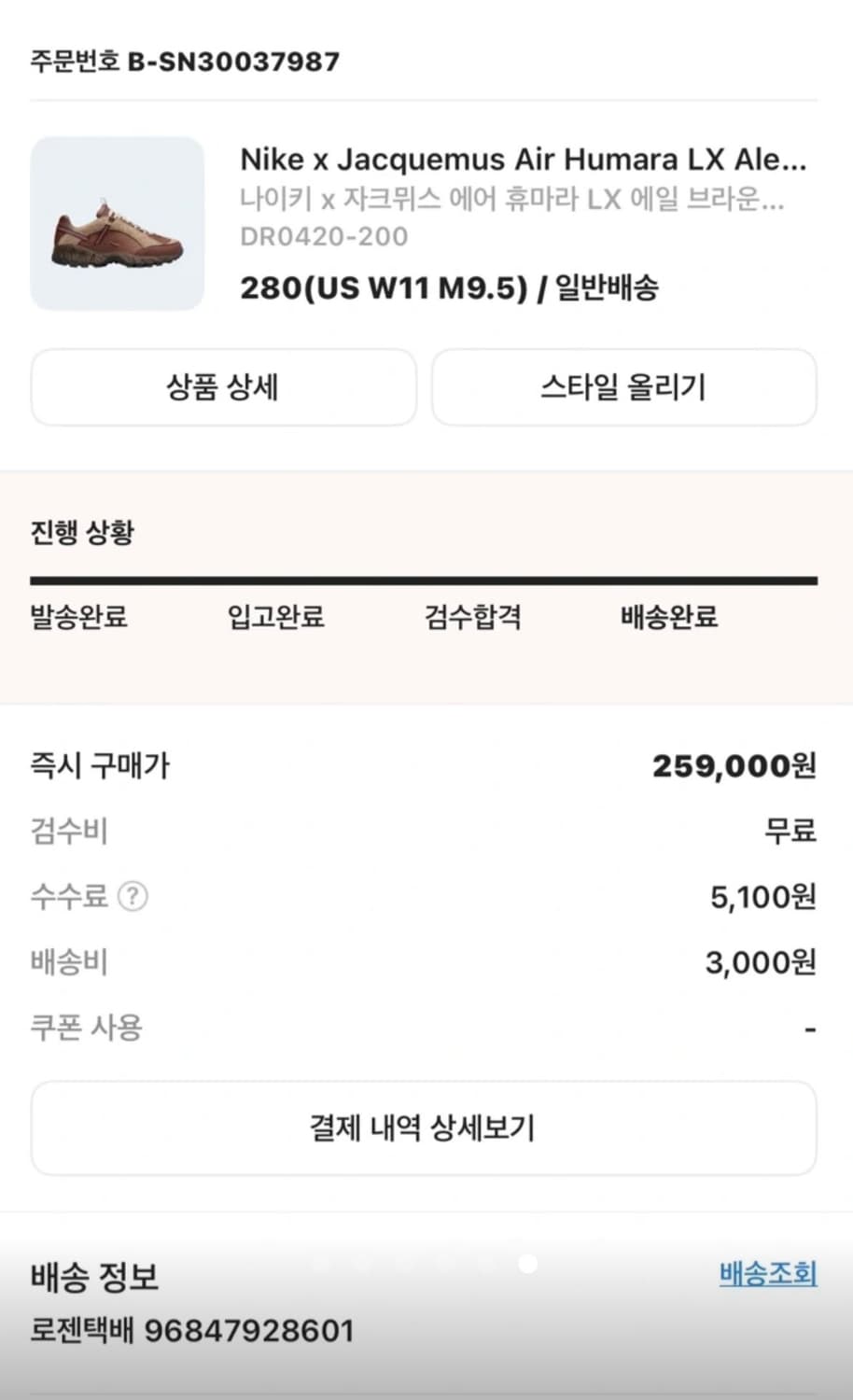The height and width of the screenshot is (1400, 853).
Task: Click product name Nike x Jacquemus Air Humara
Action: pyautogui.click(x=523, y=159)
